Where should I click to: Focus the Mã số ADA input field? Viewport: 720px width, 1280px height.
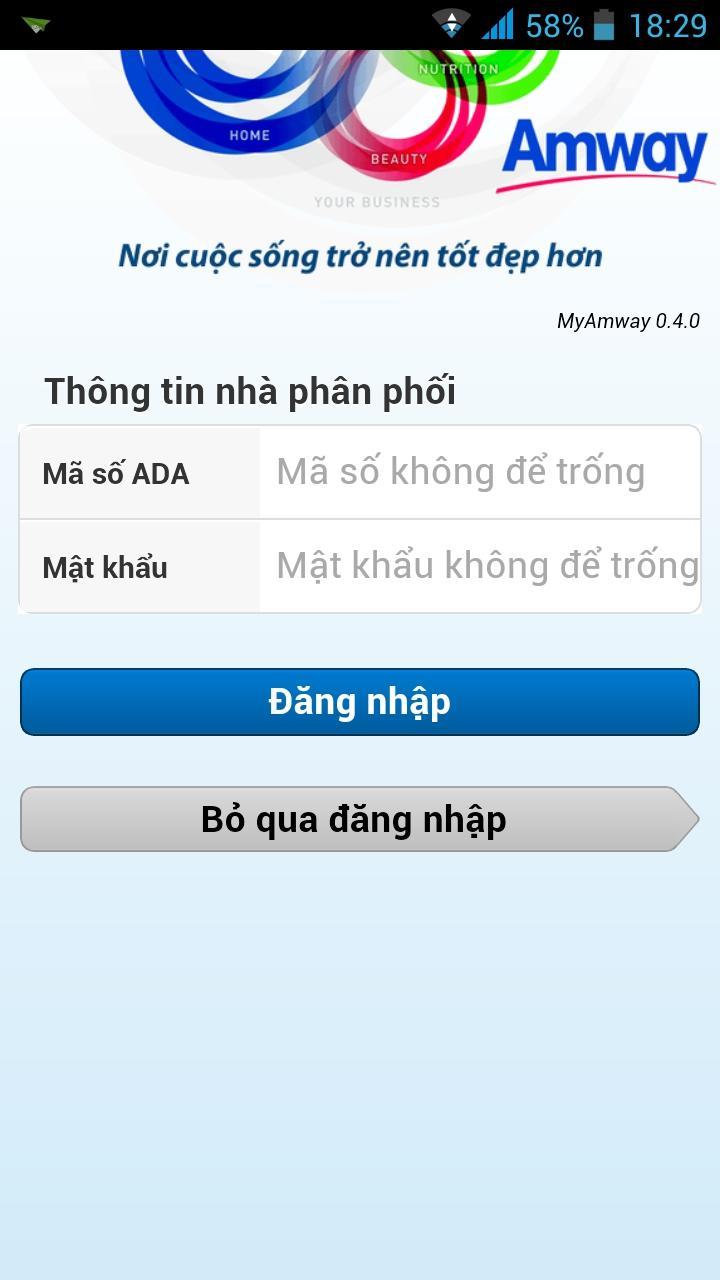[478, 472]
